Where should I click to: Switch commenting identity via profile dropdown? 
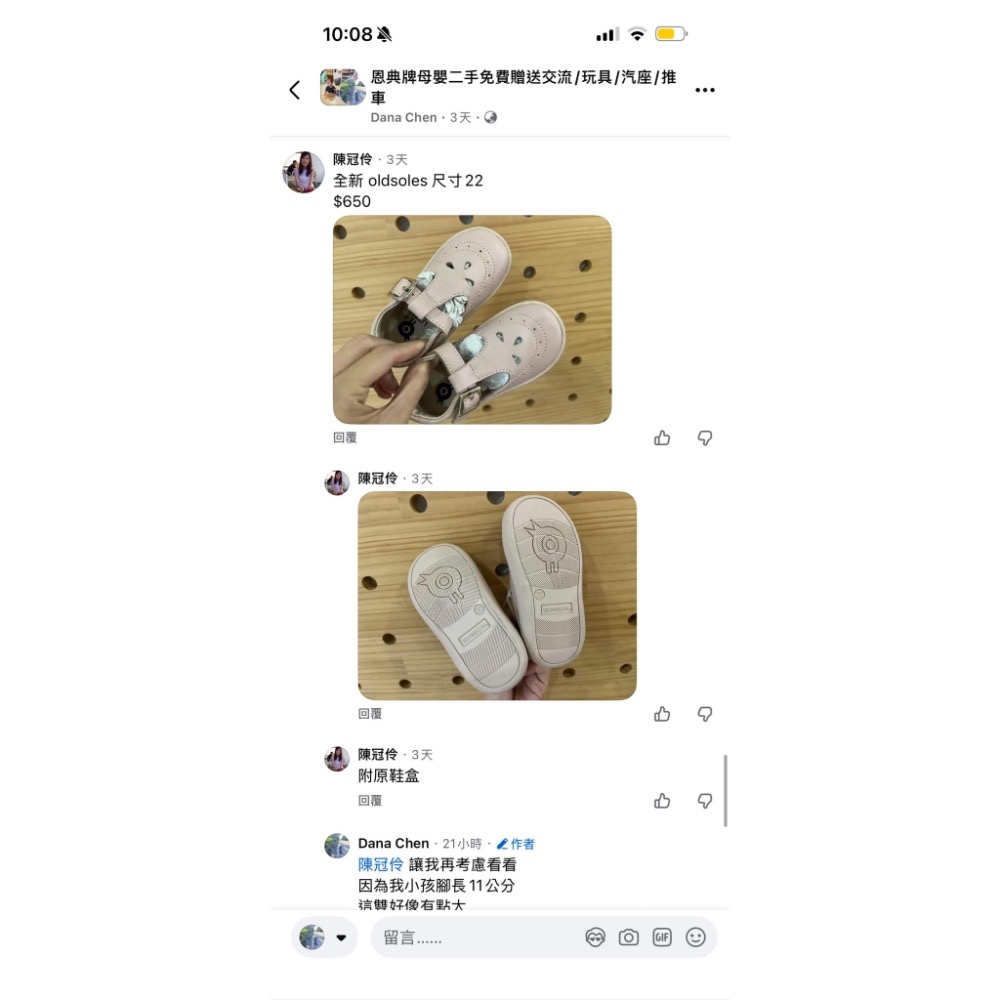tap(324, 938)
